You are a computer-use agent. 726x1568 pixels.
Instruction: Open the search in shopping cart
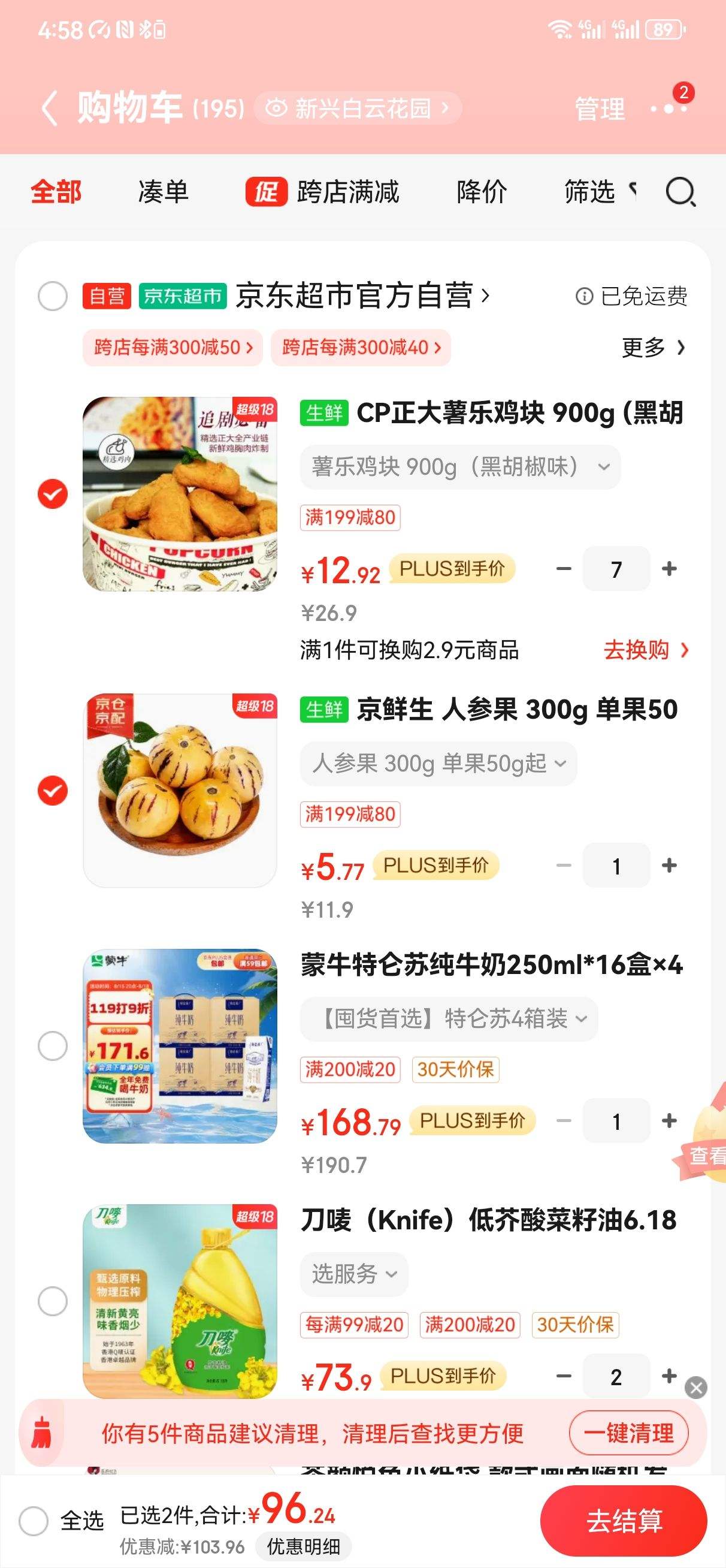[x=680, y=193]
